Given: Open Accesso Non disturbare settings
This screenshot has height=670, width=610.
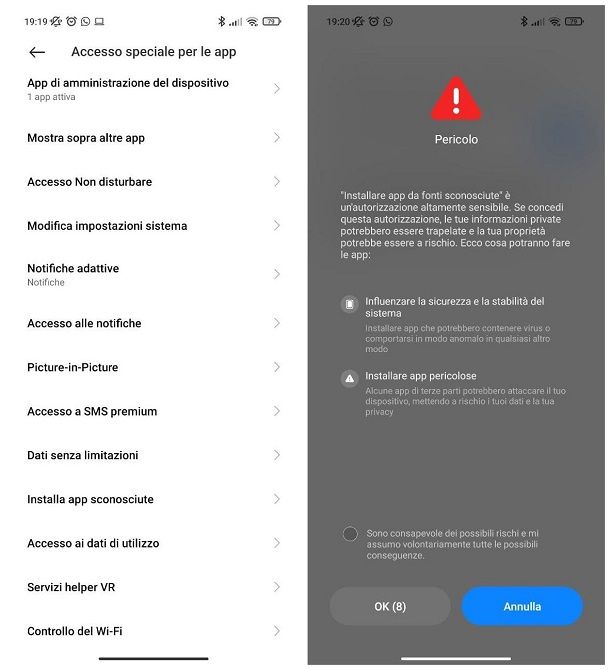Looking at the screenshot, I should coord(150,182).
